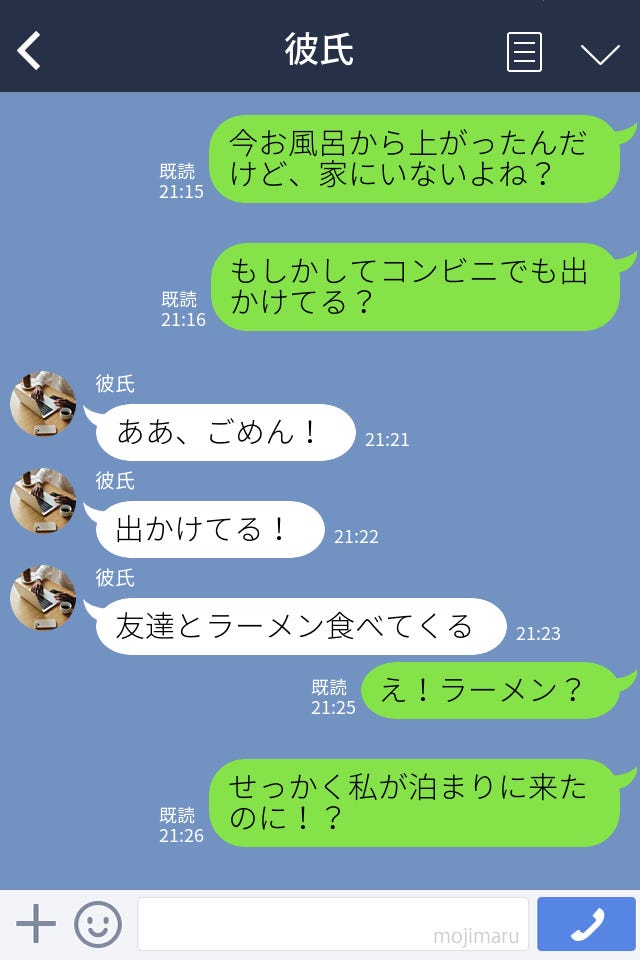
Task: Go back from the 彼氏 chat
Action: click(x=30, y=51)
